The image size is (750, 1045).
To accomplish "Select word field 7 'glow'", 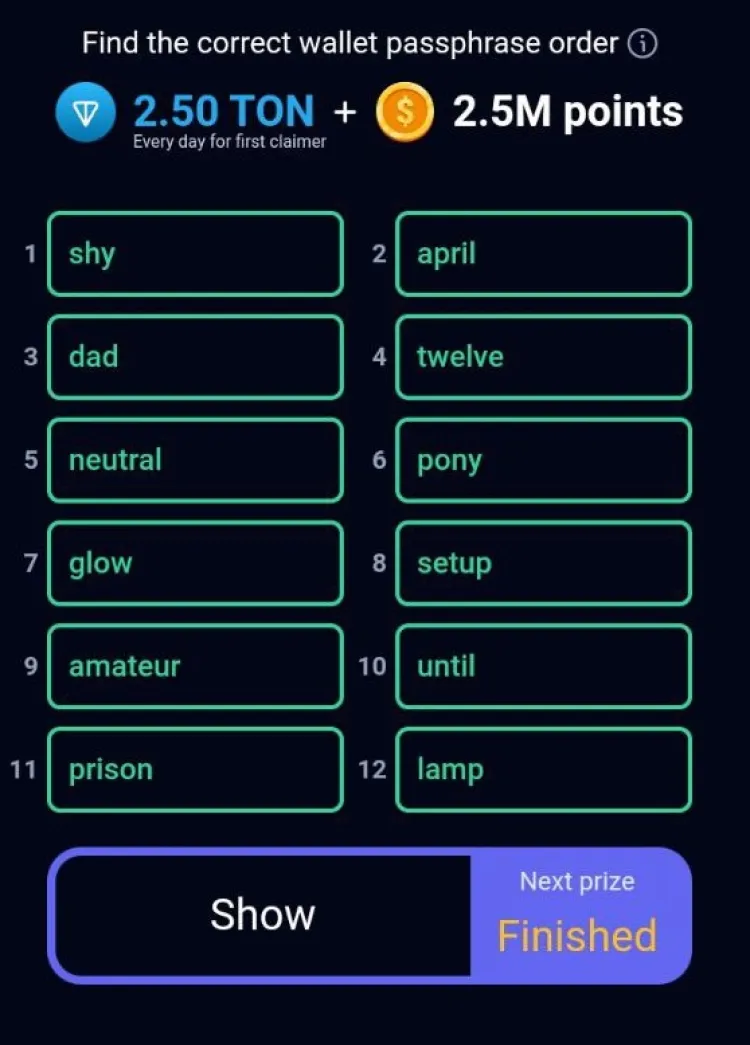I will (x=195, y=563).
